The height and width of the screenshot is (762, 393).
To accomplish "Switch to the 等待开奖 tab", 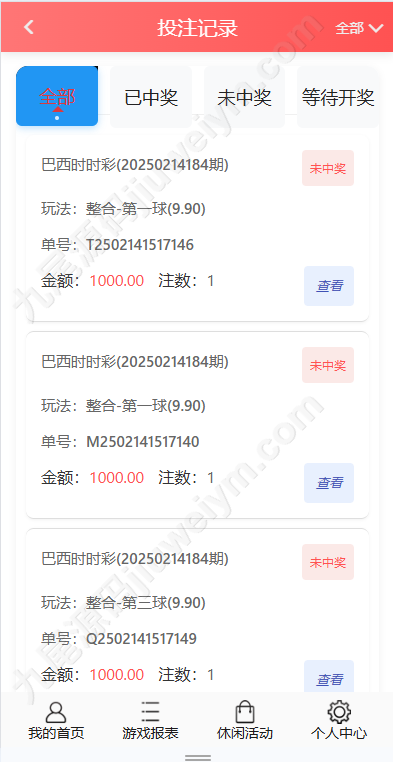I will (x=338, y=97).
